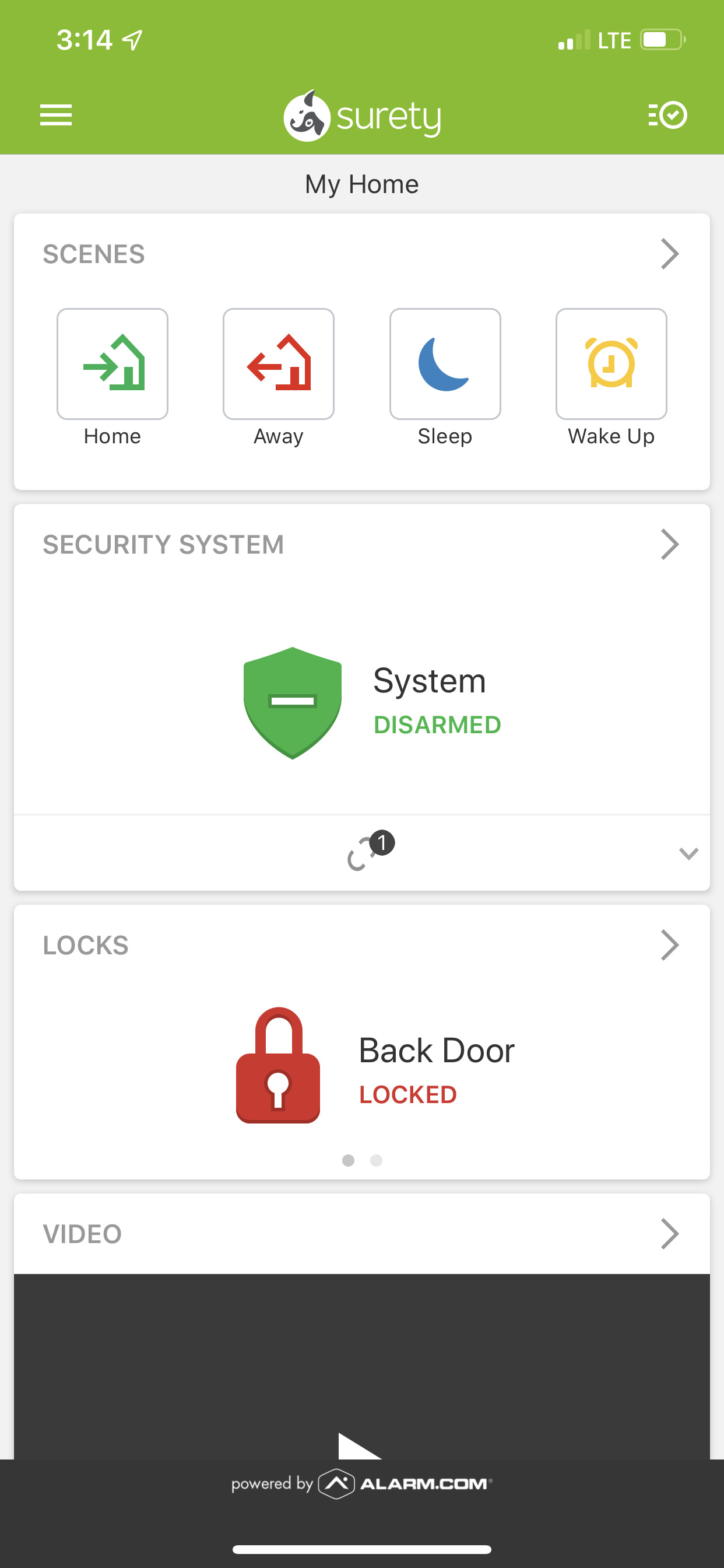Viewport: 724px width, 1568px height.
Task: Open the Video section
Action: (669, 1234)
